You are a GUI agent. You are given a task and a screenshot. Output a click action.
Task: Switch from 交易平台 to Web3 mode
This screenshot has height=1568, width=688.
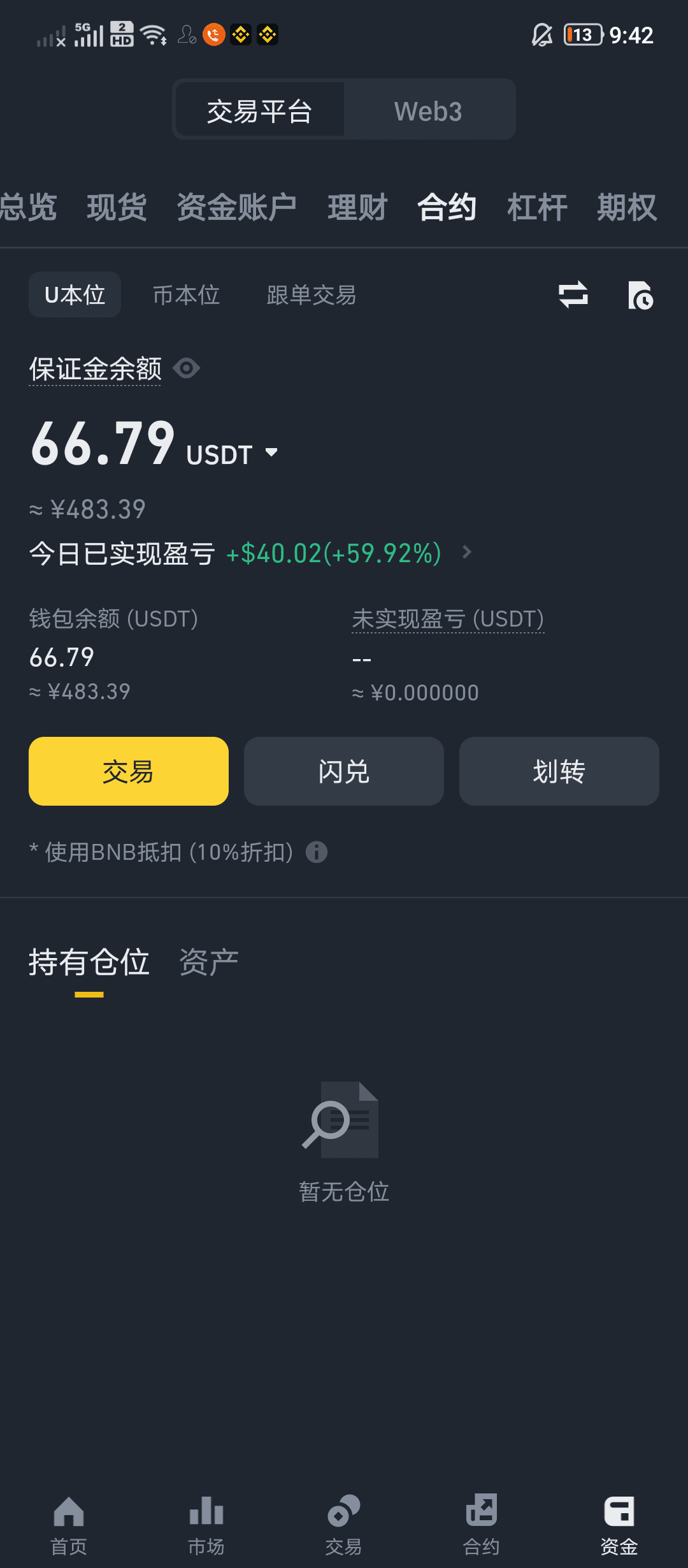coord(428,109)
